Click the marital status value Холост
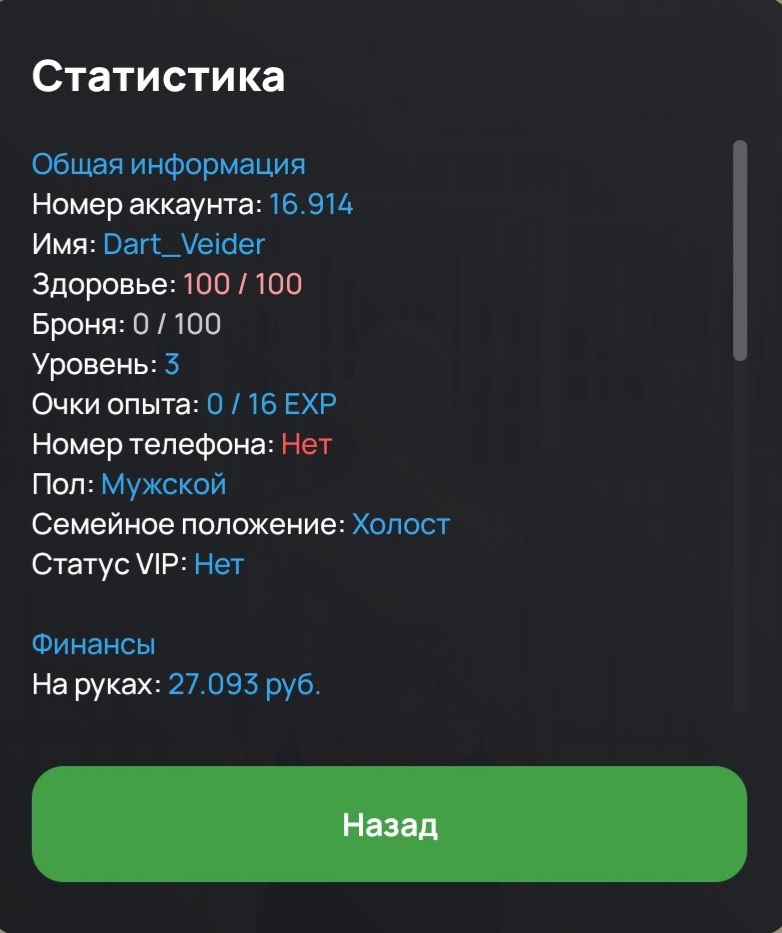The image size is (782, 933). 401,524
